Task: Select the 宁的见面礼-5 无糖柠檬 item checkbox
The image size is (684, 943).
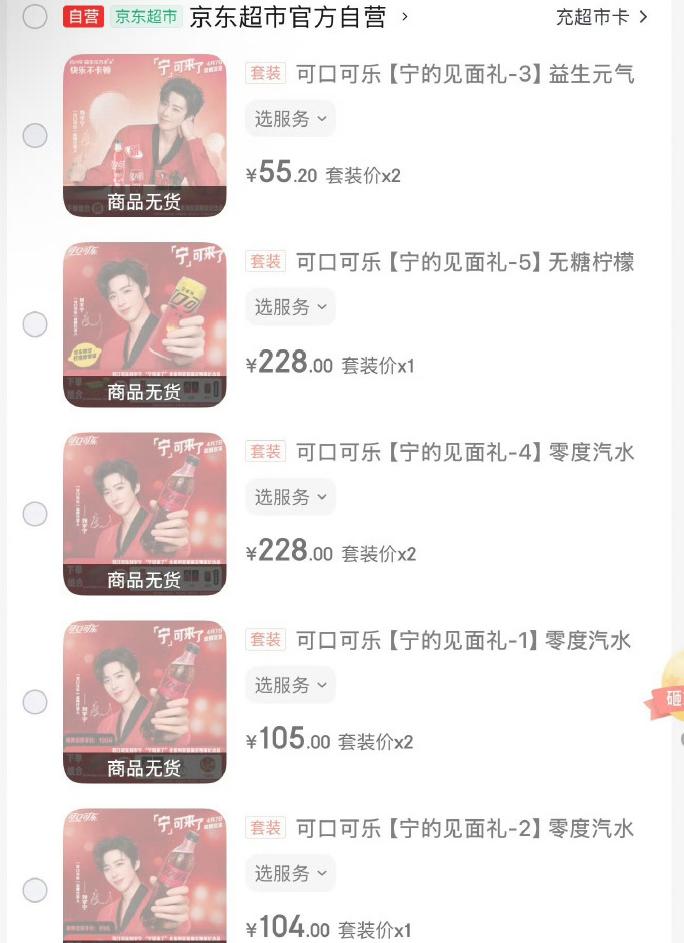Action: tap(35, 324)
